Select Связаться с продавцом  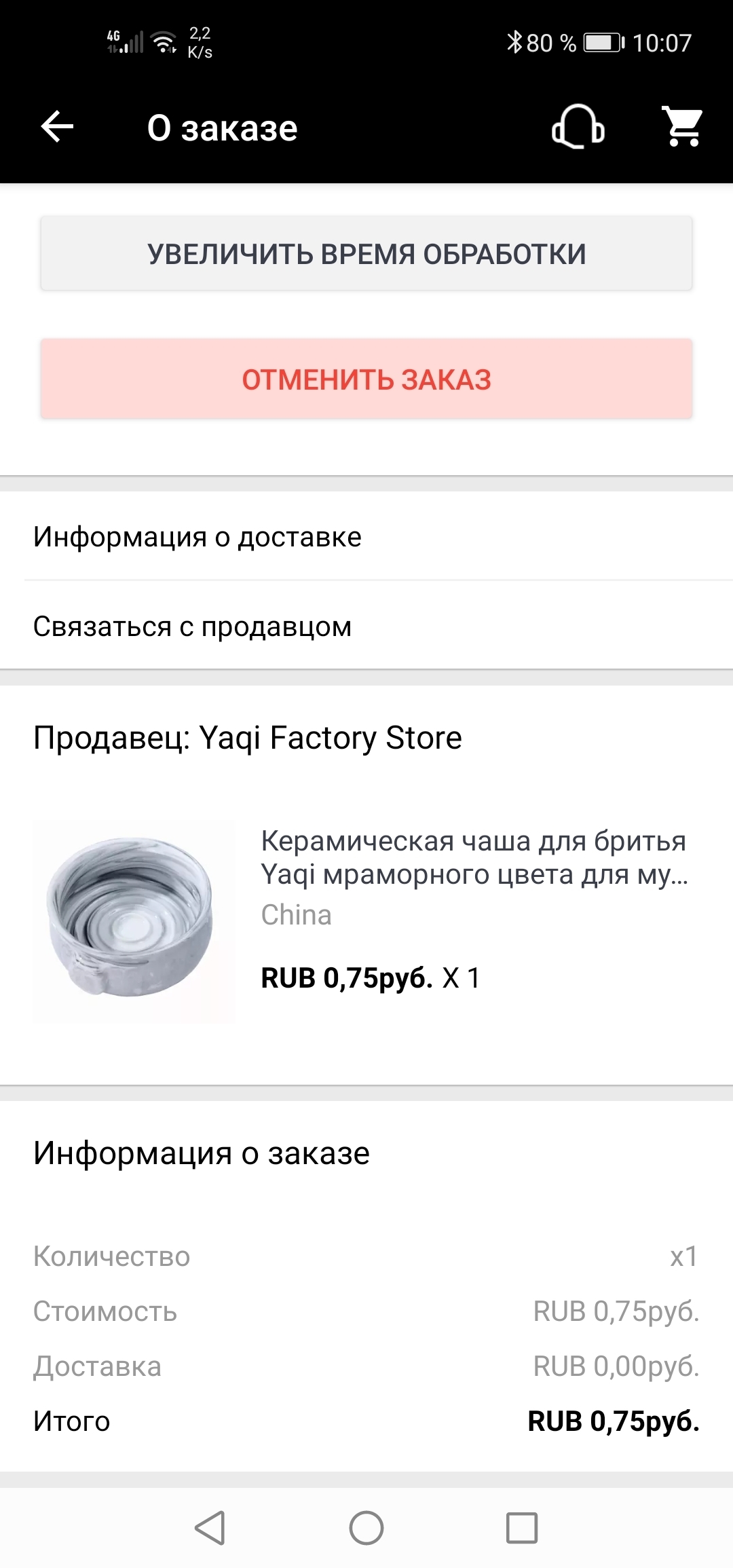(366, 627)
